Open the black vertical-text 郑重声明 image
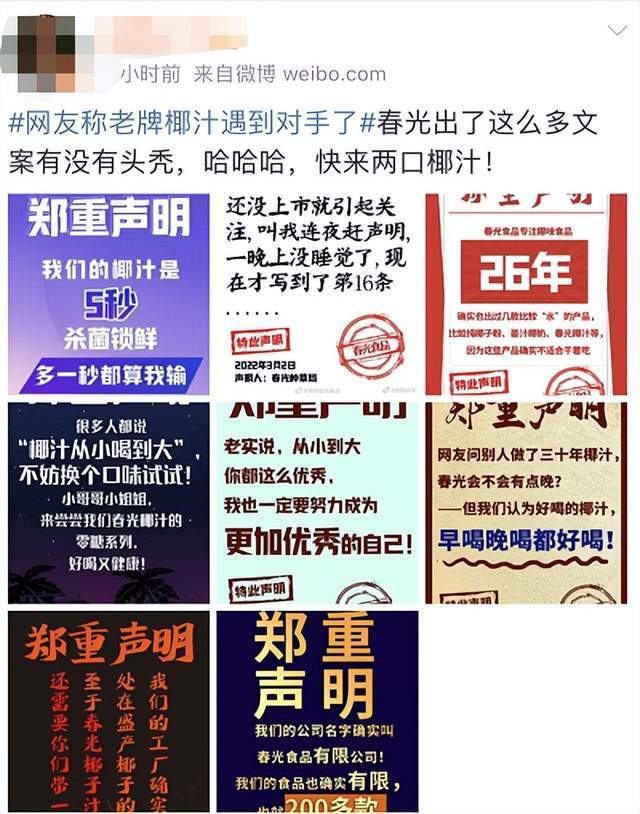 click(108, 711)
